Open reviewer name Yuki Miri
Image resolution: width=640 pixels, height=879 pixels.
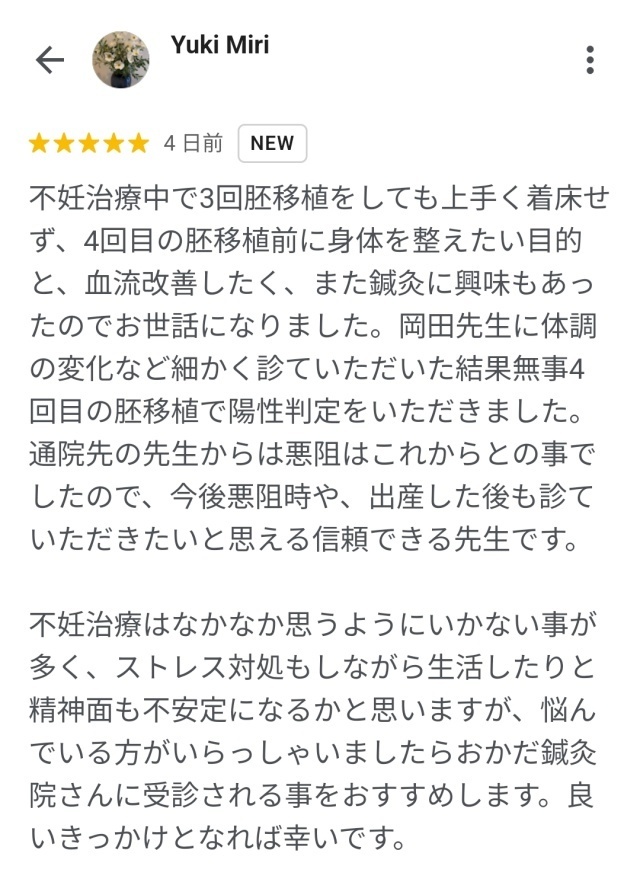click(x=220, y=45)
